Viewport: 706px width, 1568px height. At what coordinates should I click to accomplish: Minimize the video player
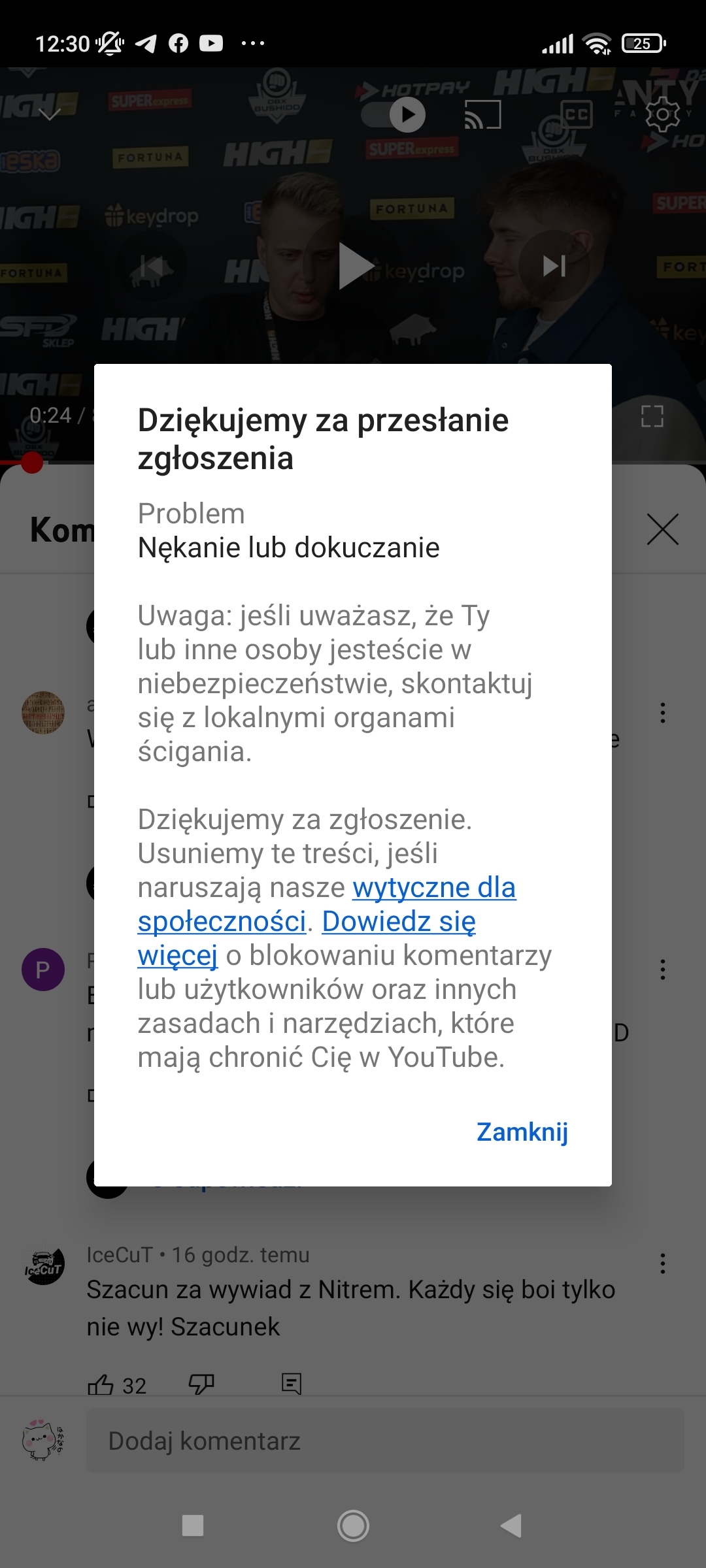[50, 115]
